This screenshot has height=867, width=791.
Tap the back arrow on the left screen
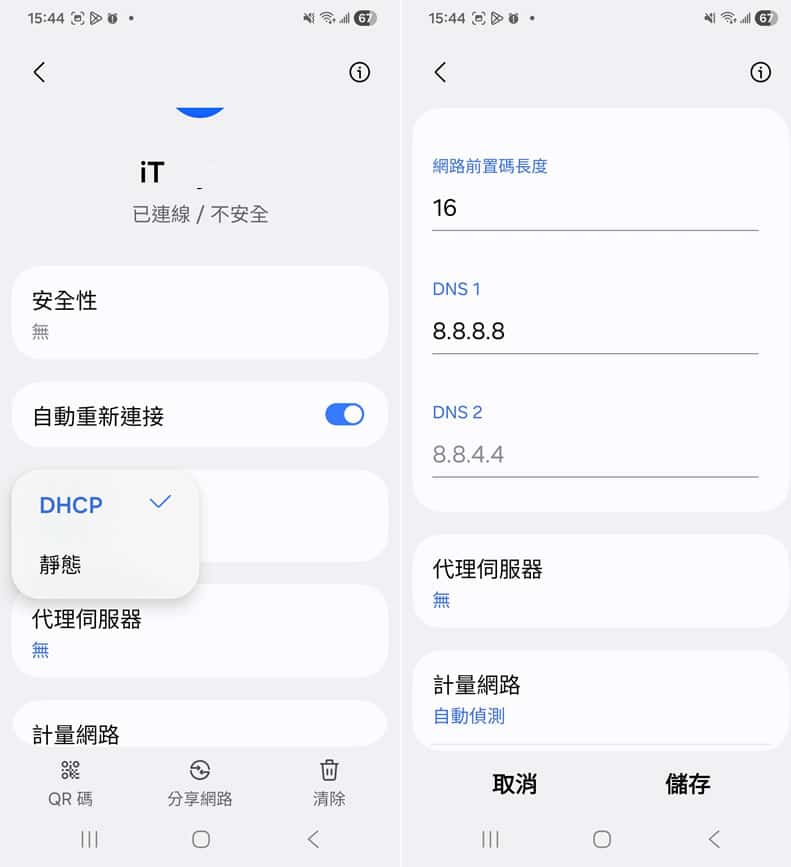(x=38, y=72)
